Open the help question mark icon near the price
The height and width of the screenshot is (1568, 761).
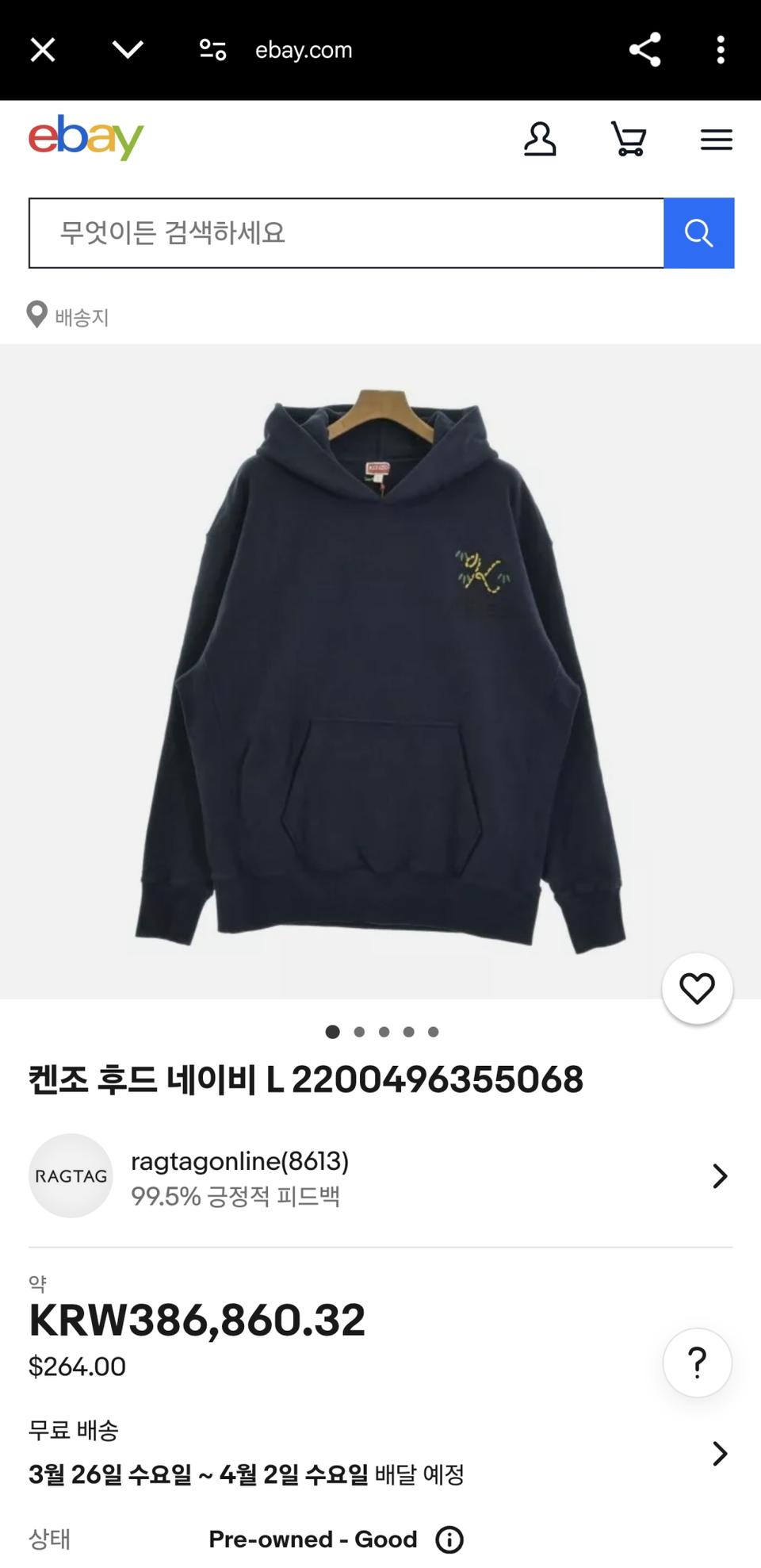tap(697, 1362)
